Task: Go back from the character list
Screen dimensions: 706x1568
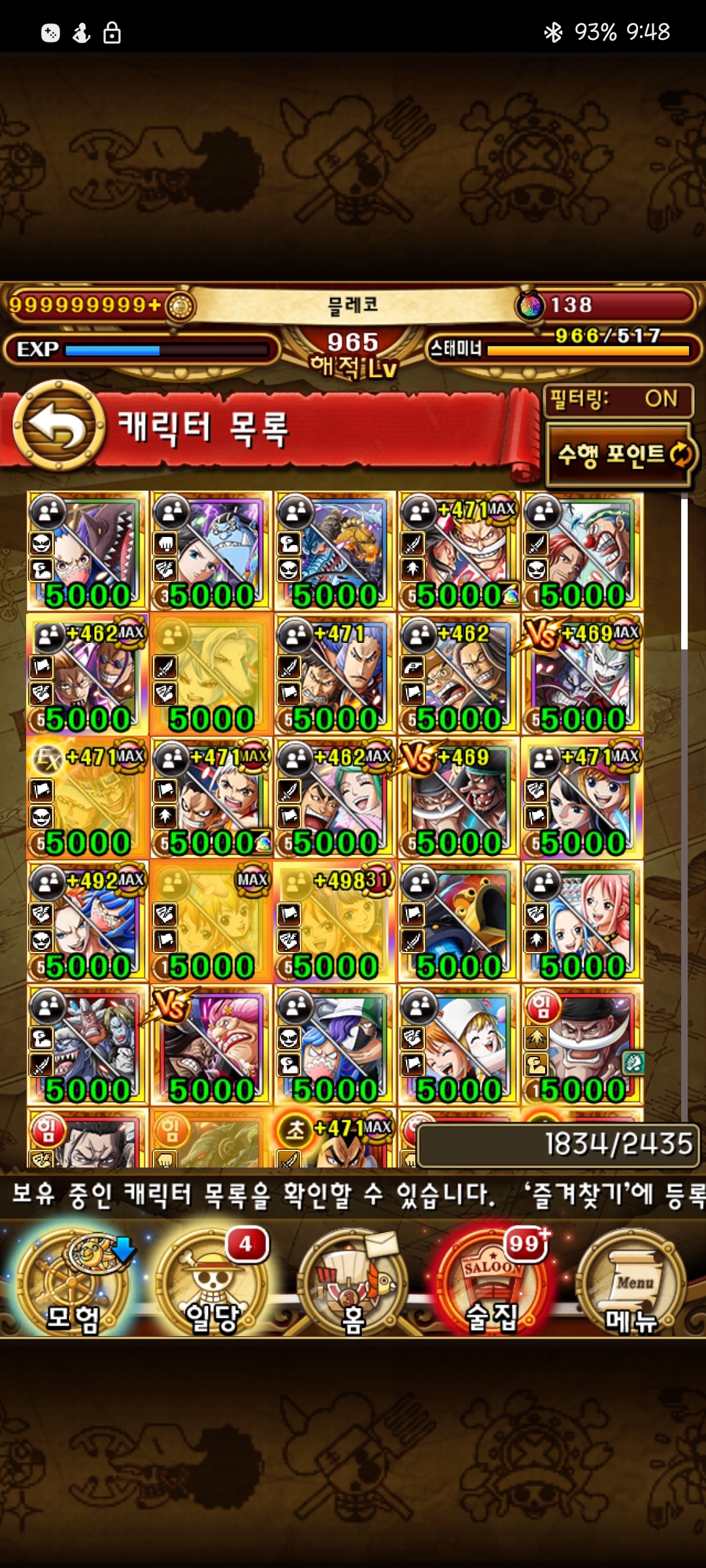Action: coord(59,427)
